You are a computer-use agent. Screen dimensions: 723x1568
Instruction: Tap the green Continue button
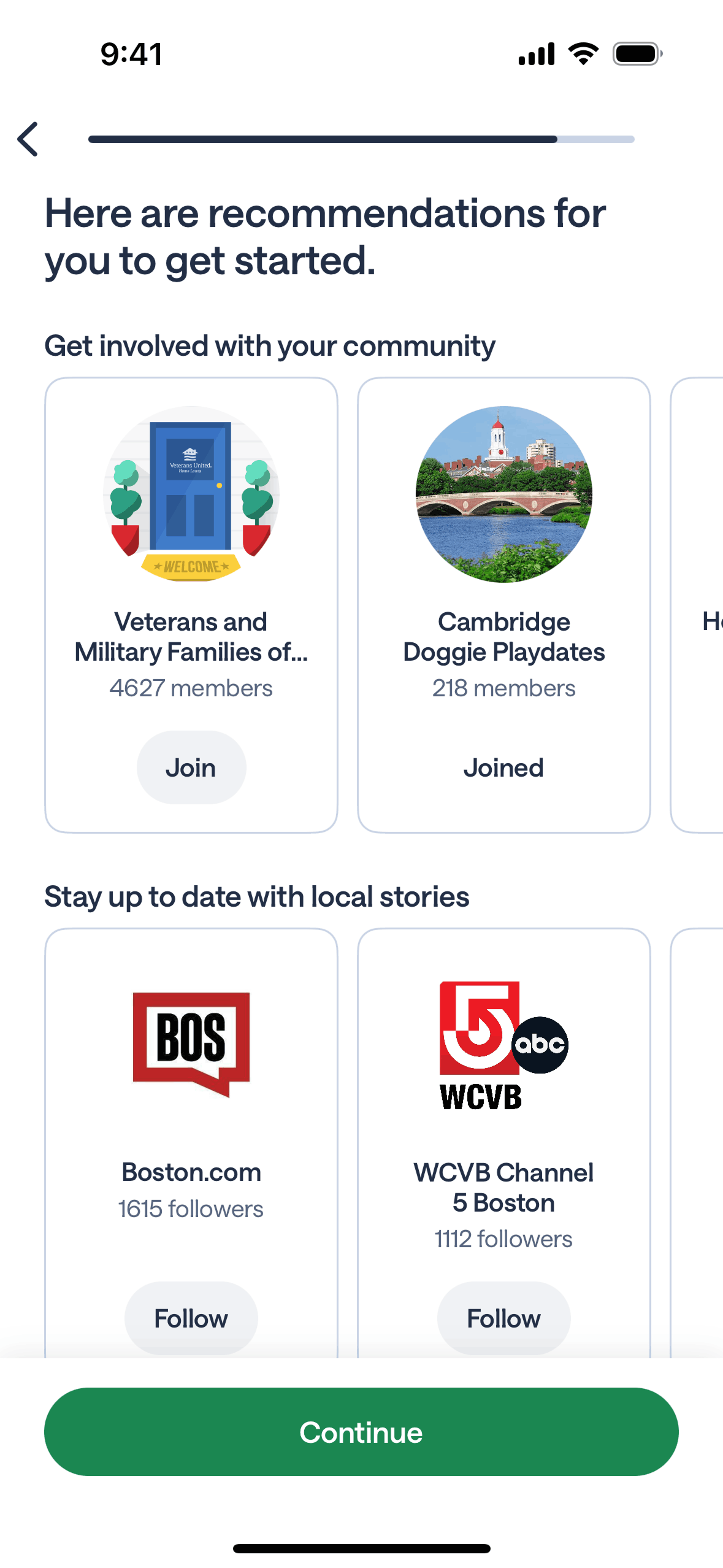[x=361, y=1432]
